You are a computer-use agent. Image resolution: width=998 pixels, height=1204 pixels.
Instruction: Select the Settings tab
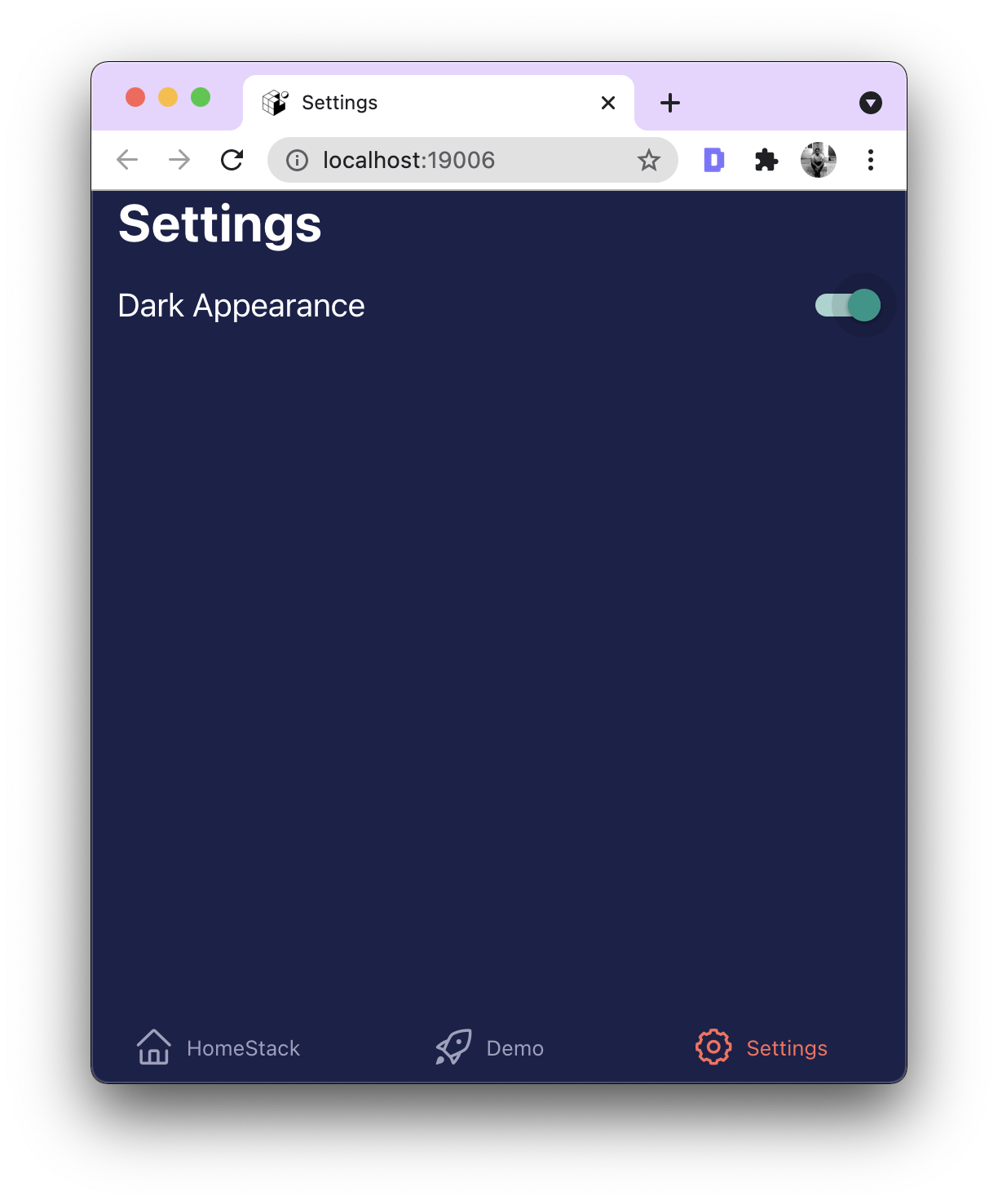[762, 1047]
